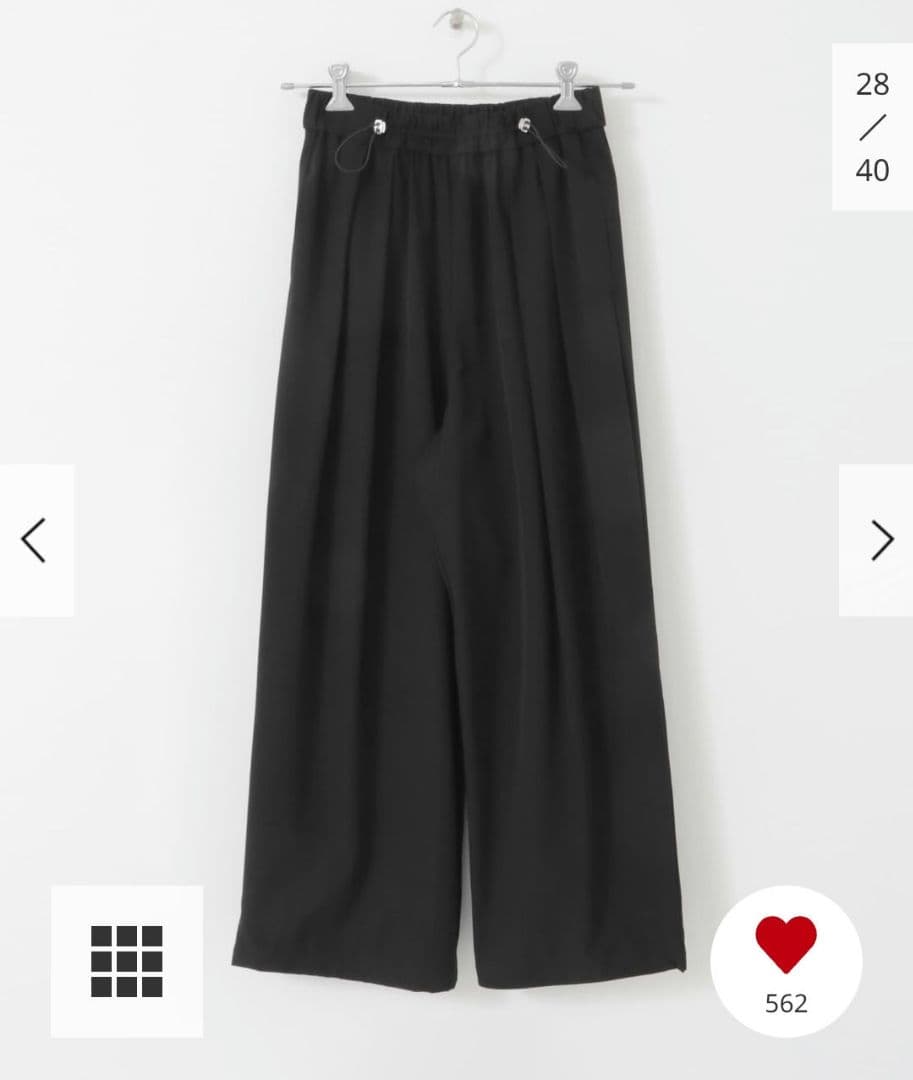Go to the previous product image
This screenshot has height=1080, width=913.
click(x=35, y=541)
